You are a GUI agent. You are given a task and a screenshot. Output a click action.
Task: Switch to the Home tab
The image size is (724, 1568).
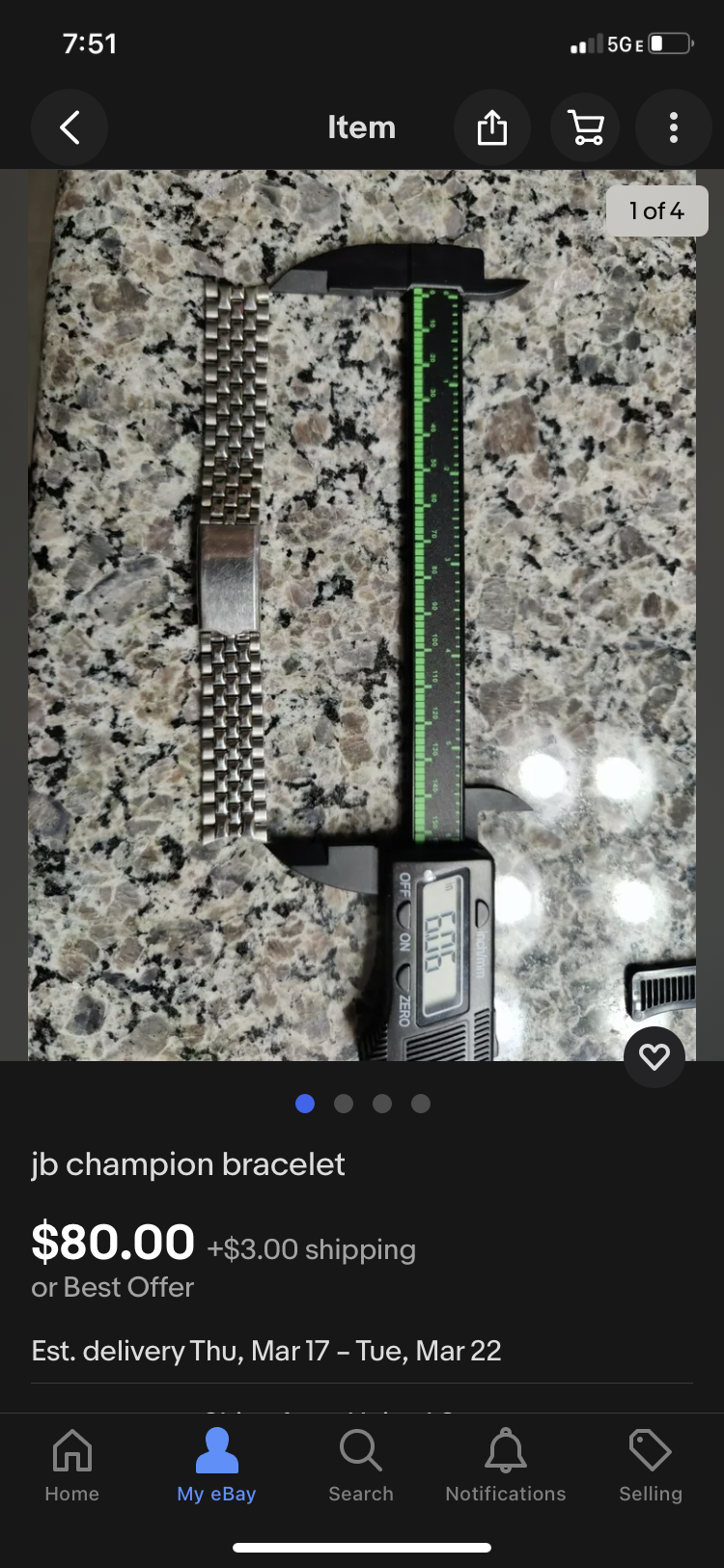[72, 1466]
